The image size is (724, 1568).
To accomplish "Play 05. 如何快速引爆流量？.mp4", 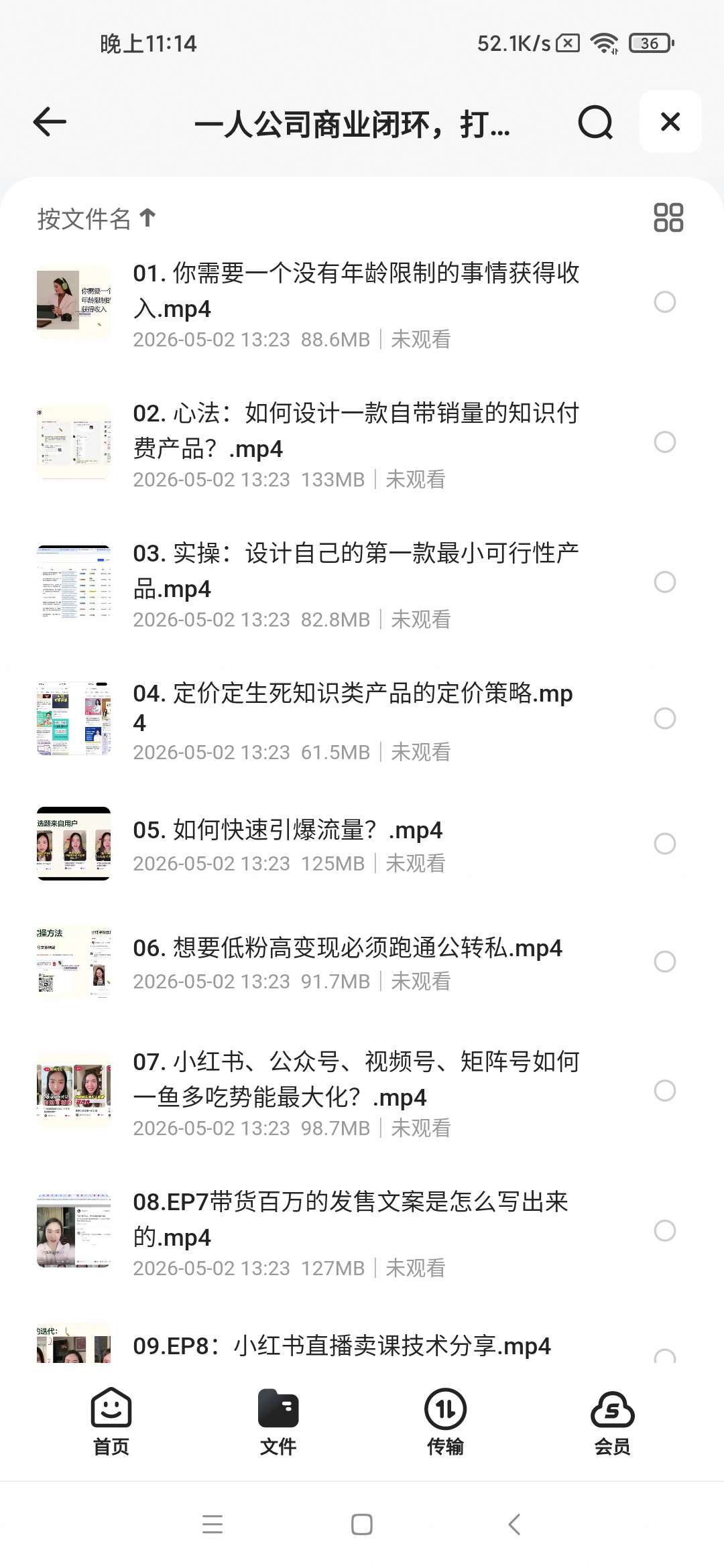I will click(x=355, y=844).
